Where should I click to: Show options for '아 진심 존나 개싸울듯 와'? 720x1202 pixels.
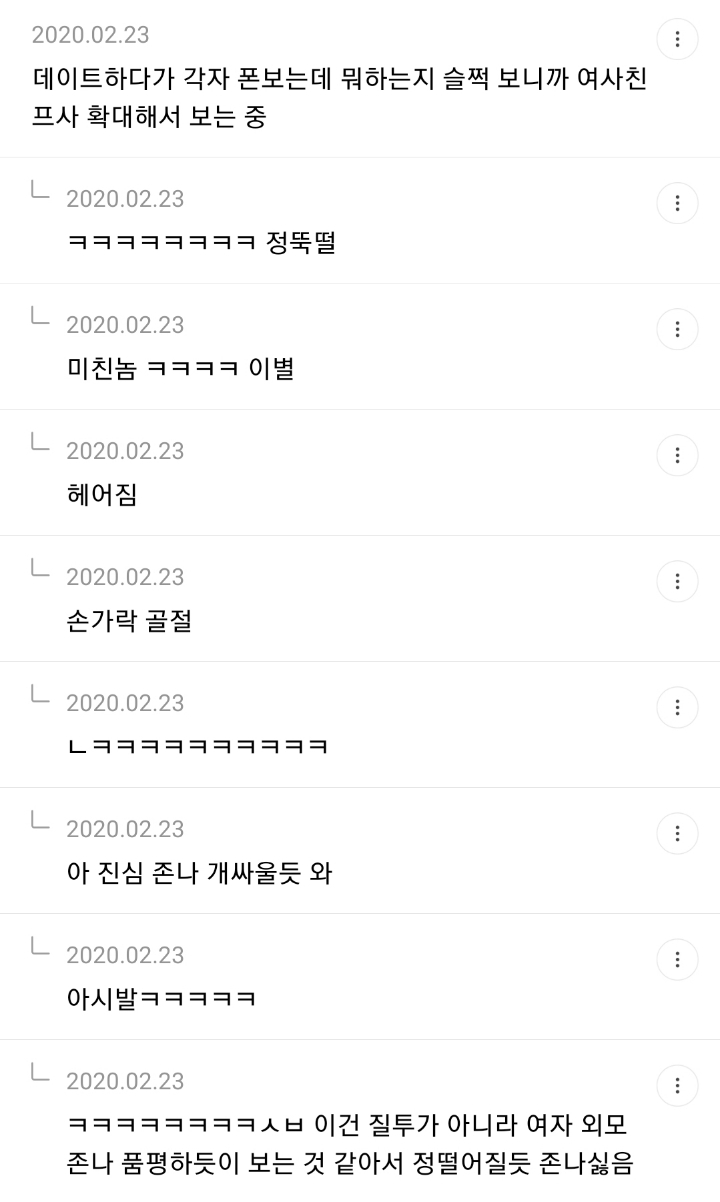pyautogui.click(x=677, y=833)
